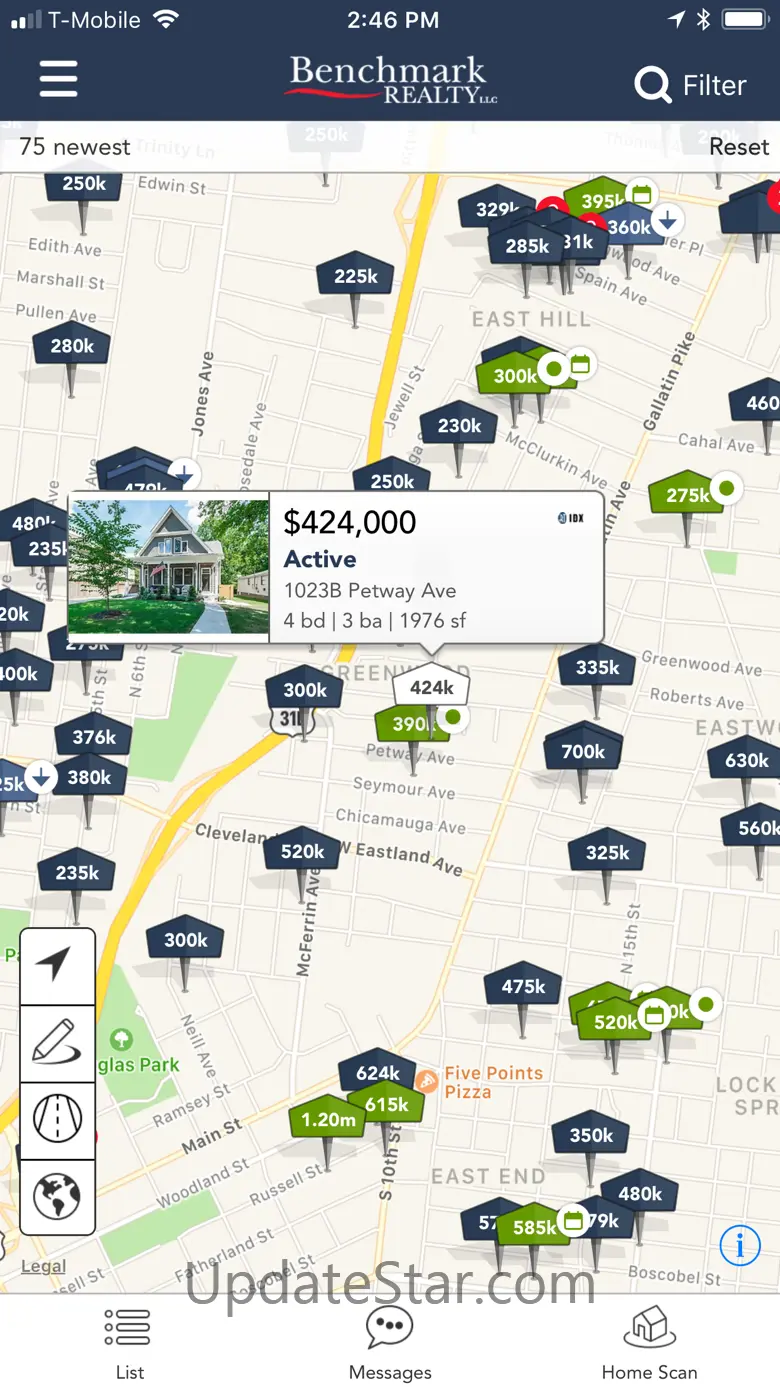Switch to the List tab
The width and height of the screenshot is (780, 1387).
pyautogui.click(x=129, y=1343)
